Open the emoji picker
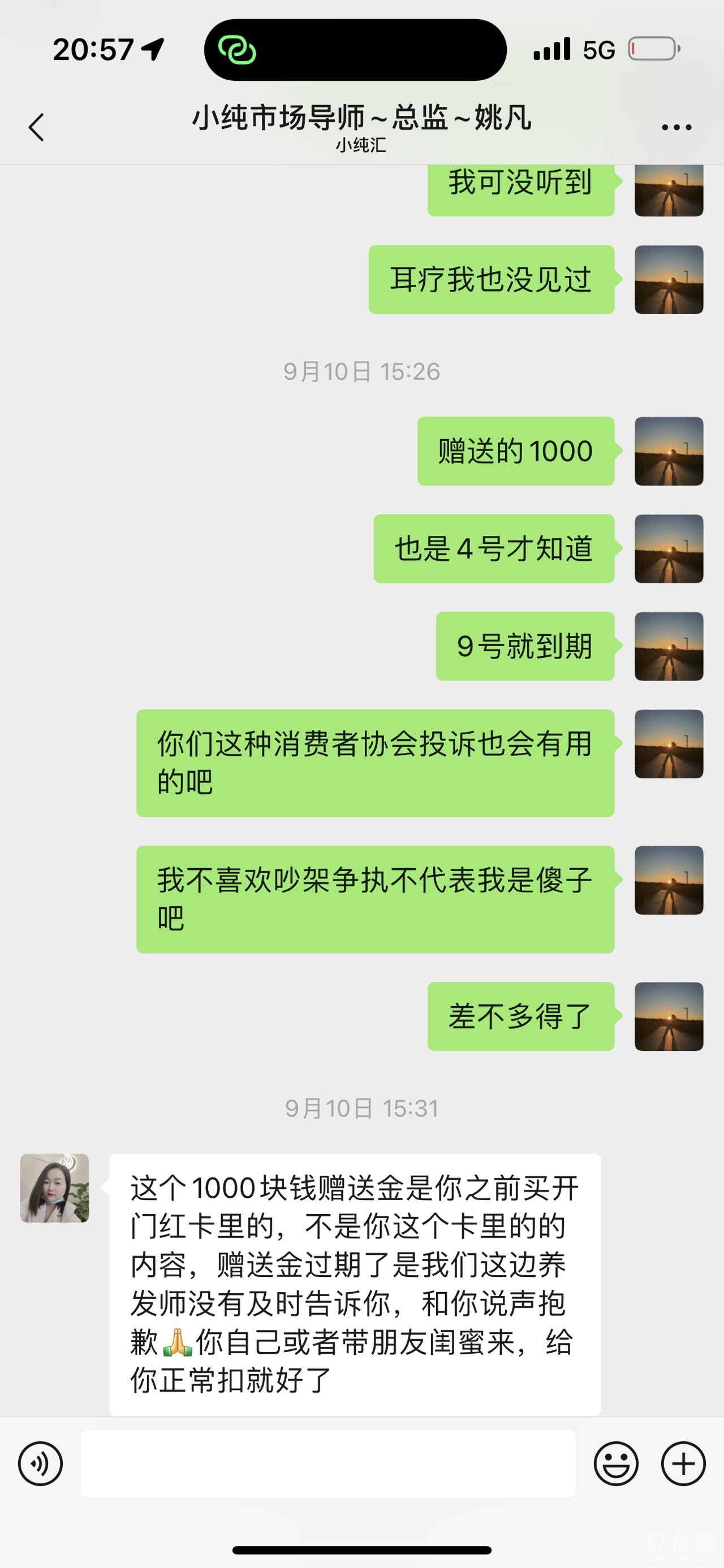724x1568 pixels. tap(616, 1464)
